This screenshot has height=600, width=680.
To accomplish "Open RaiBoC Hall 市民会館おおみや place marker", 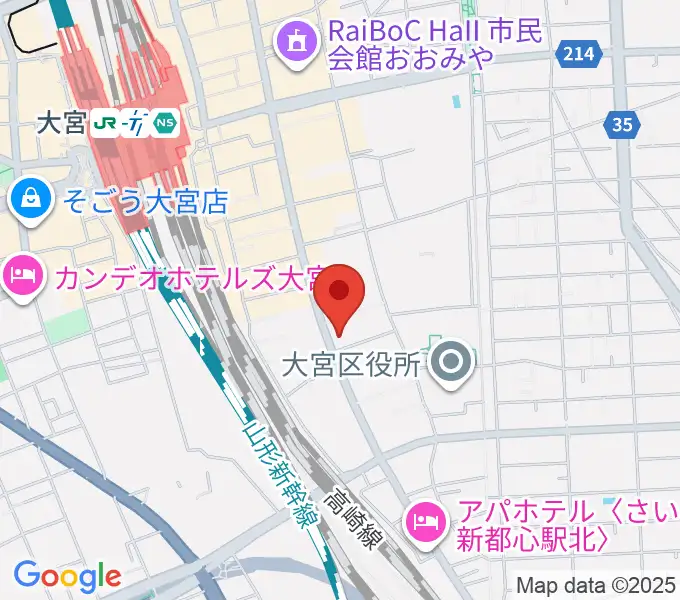I will pyautogui.click(x=297, y=43).
